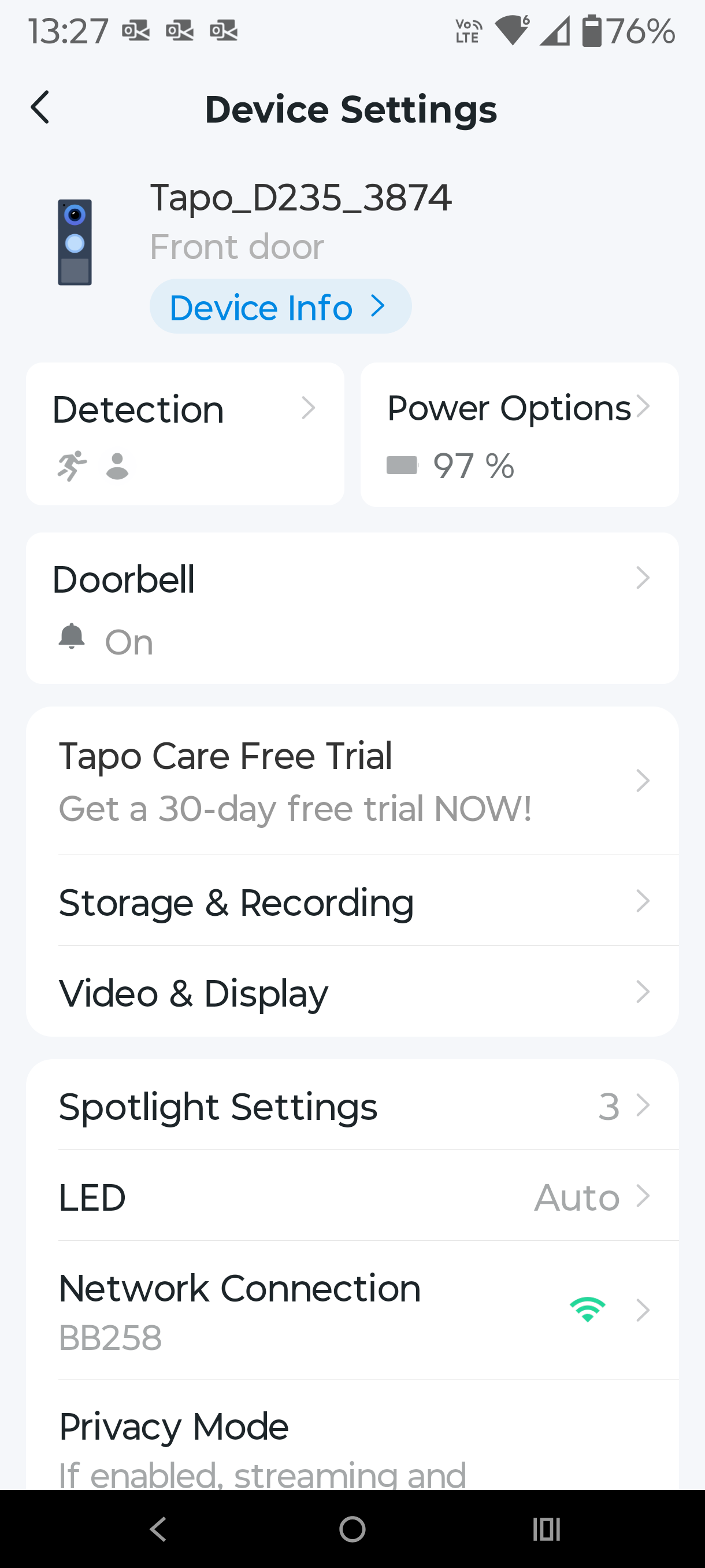Open the Detection settings card
The height and width of the screenshot is (1568, 705).
pyautogui.click(x=185, y=434)
